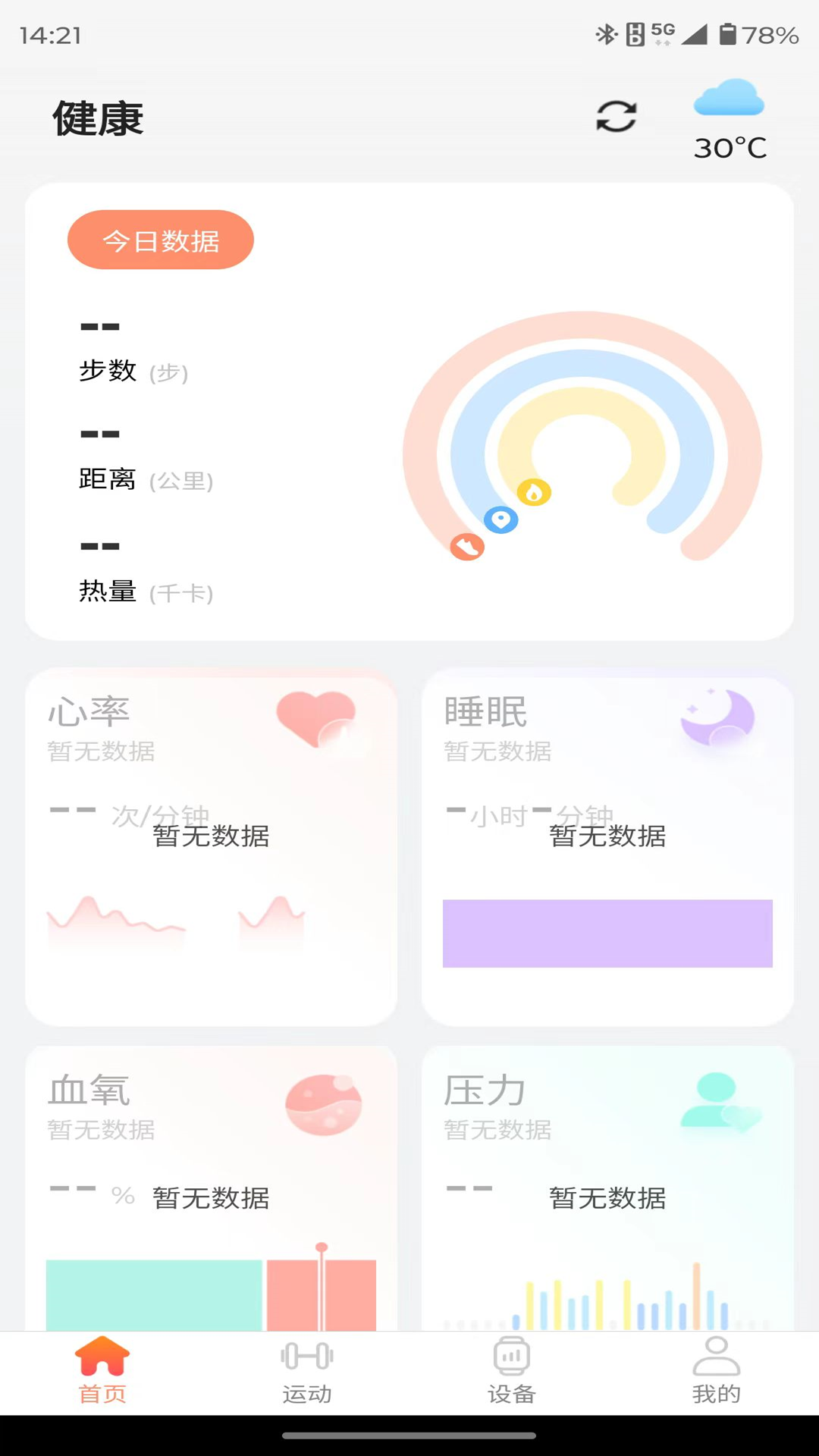Switch to the 设备 device tab
The image size is (819, 1456).
[512, 1371]
